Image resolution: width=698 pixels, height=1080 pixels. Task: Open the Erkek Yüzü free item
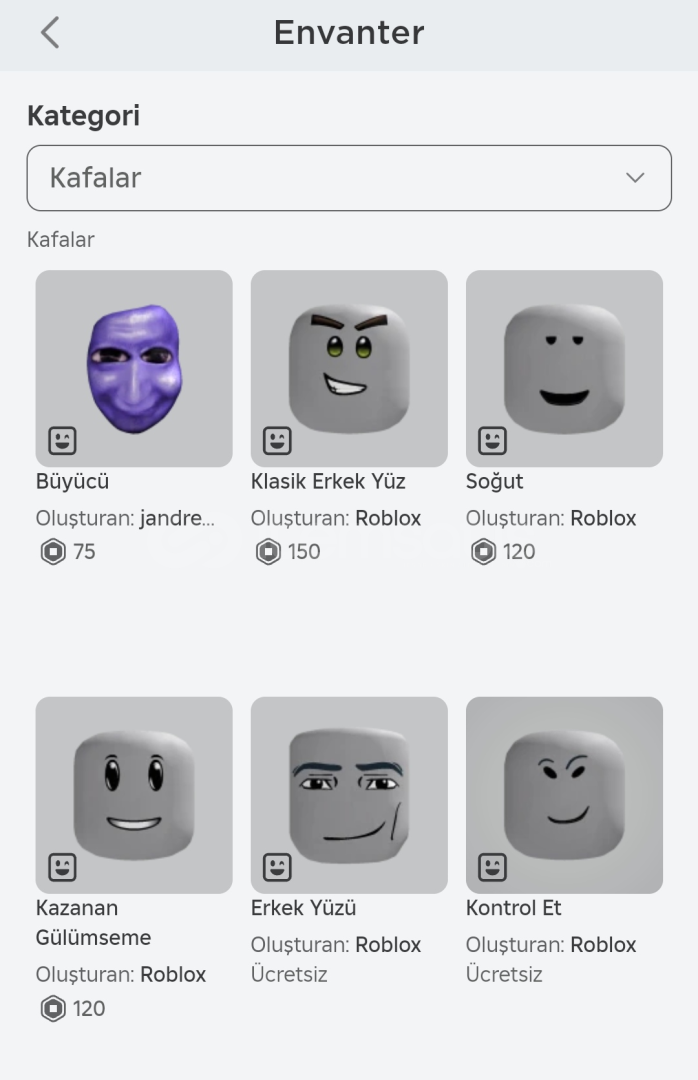pyautogui.click(x=349, y=795)
